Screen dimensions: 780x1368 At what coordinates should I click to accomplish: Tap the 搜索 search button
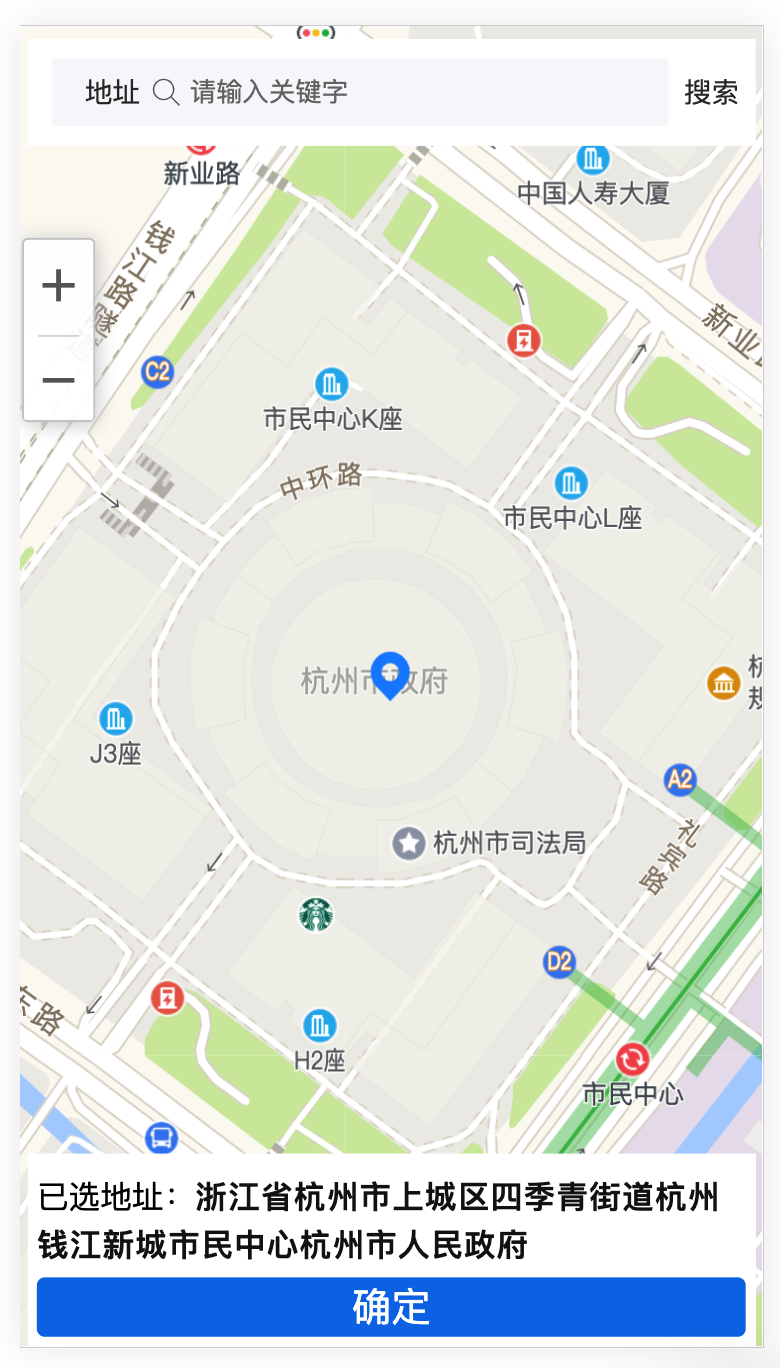coord(711,93)
